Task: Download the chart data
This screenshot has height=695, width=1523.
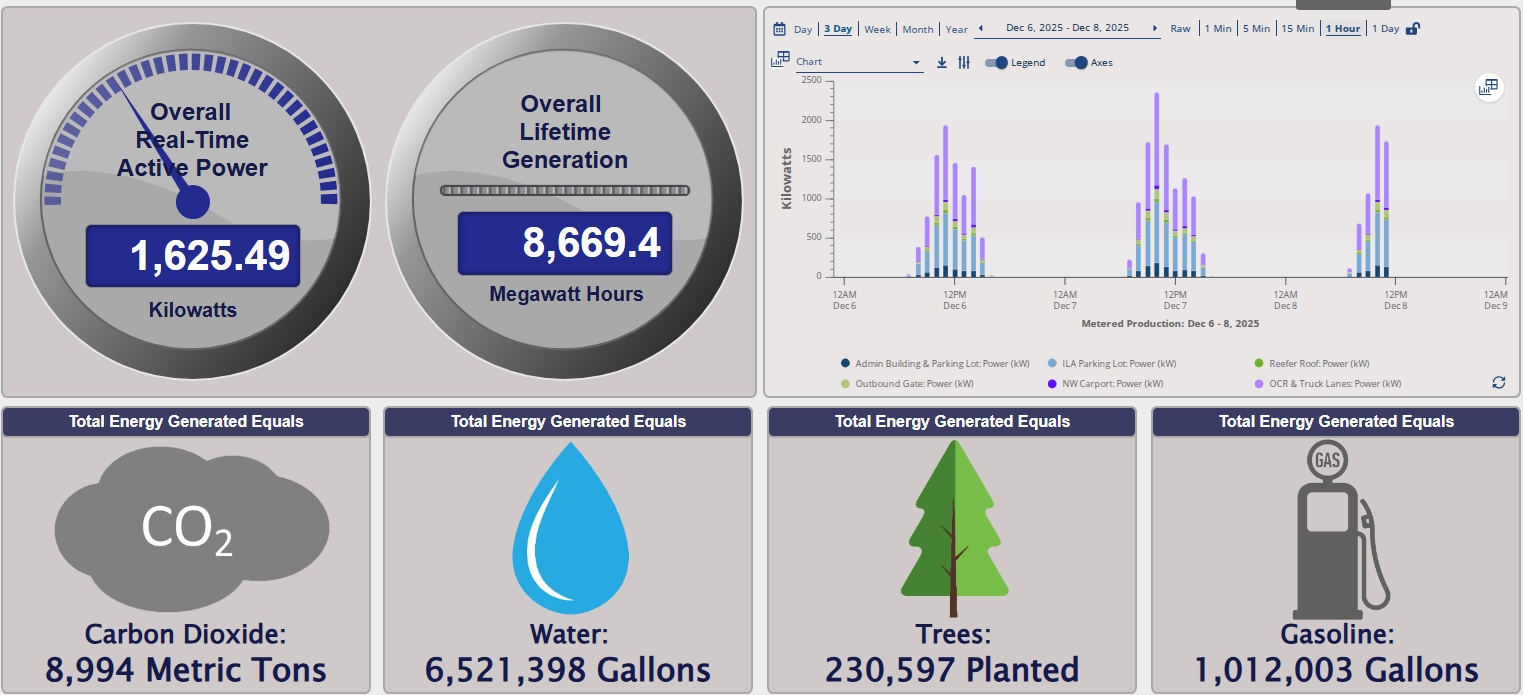Action: pyautogui.click(x=942, y=62)
